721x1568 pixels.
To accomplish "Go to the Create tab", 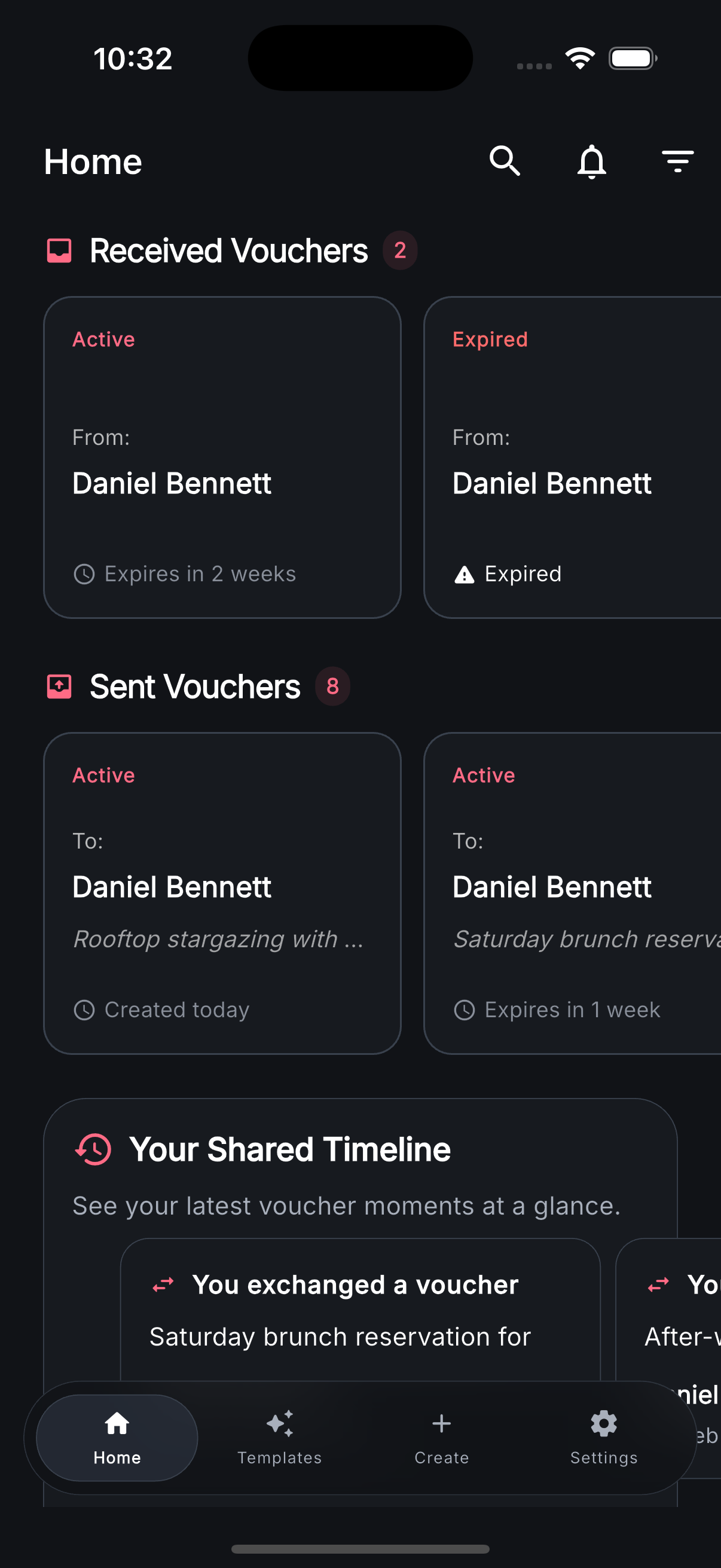I will [x=441, y=1437].
